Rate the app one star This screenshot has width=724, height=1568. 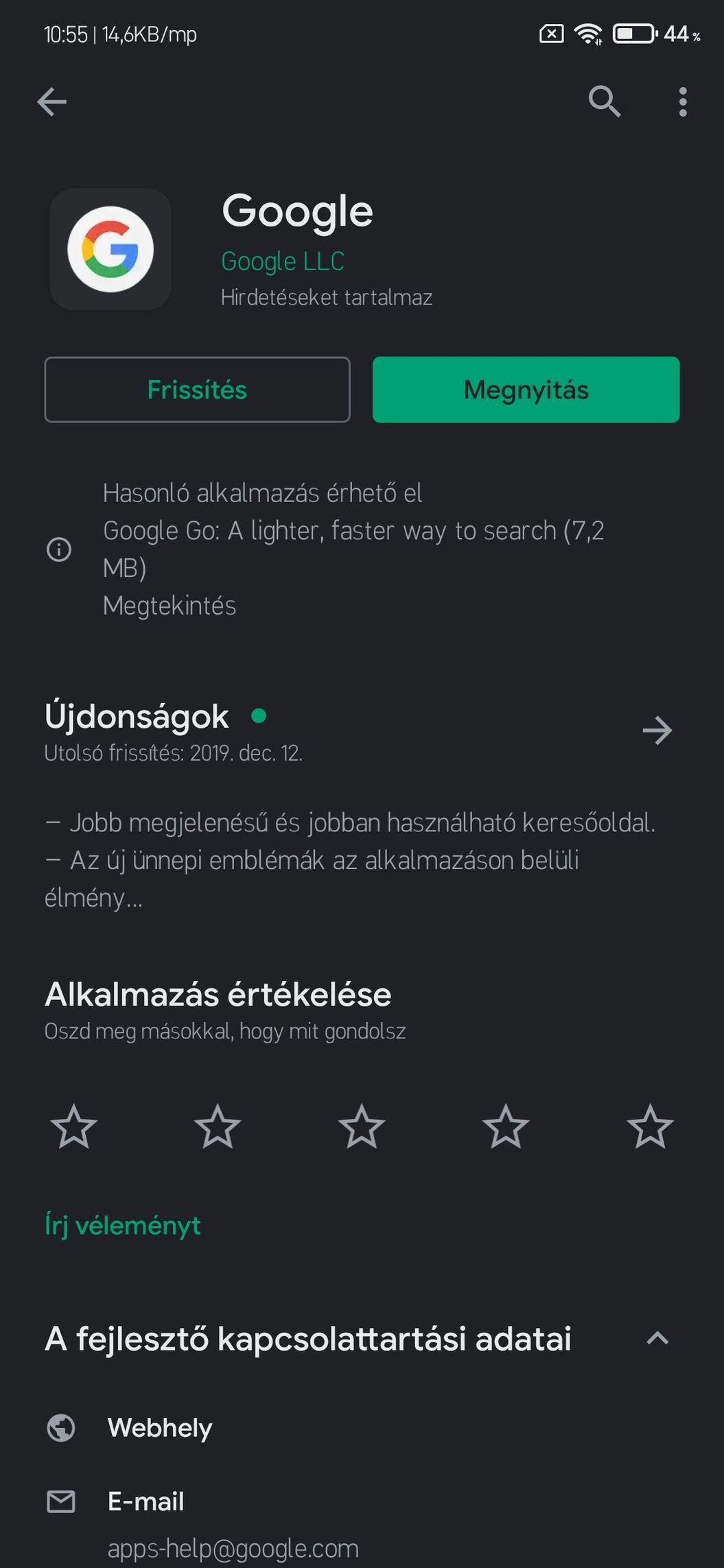point(73,1126)
